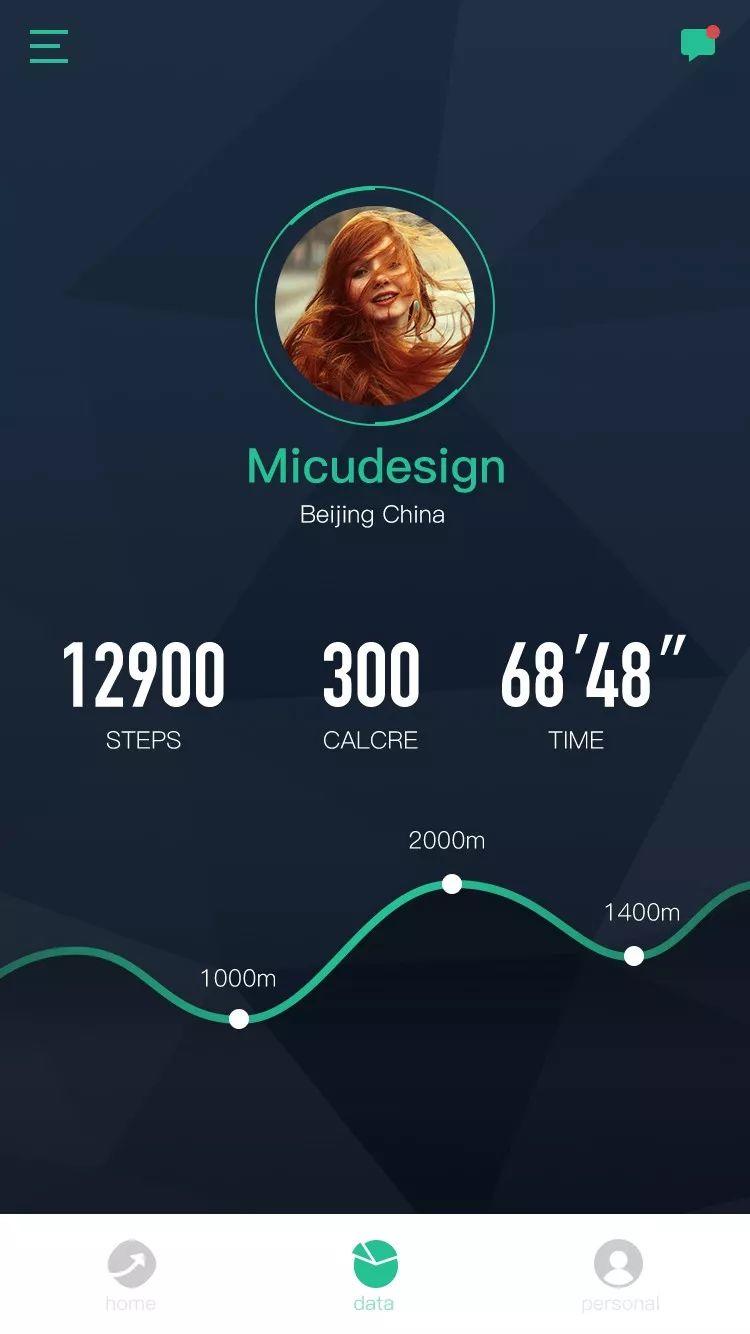Tap the 2000m data point
The image size is (750, 1334).
452,884
